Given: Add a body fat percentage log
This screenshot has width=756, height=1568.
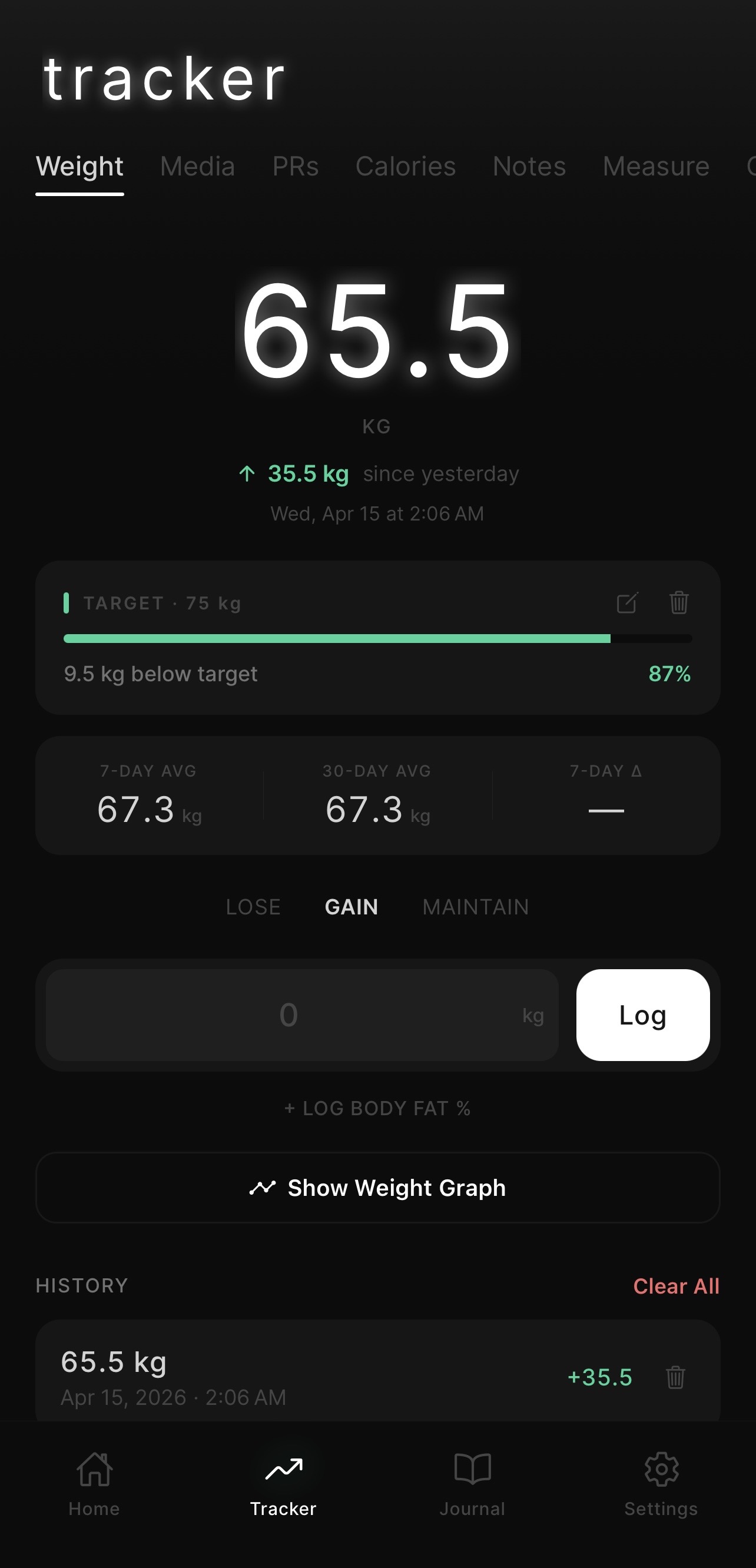Looking at the screenshot, I should pos(377,1109).
